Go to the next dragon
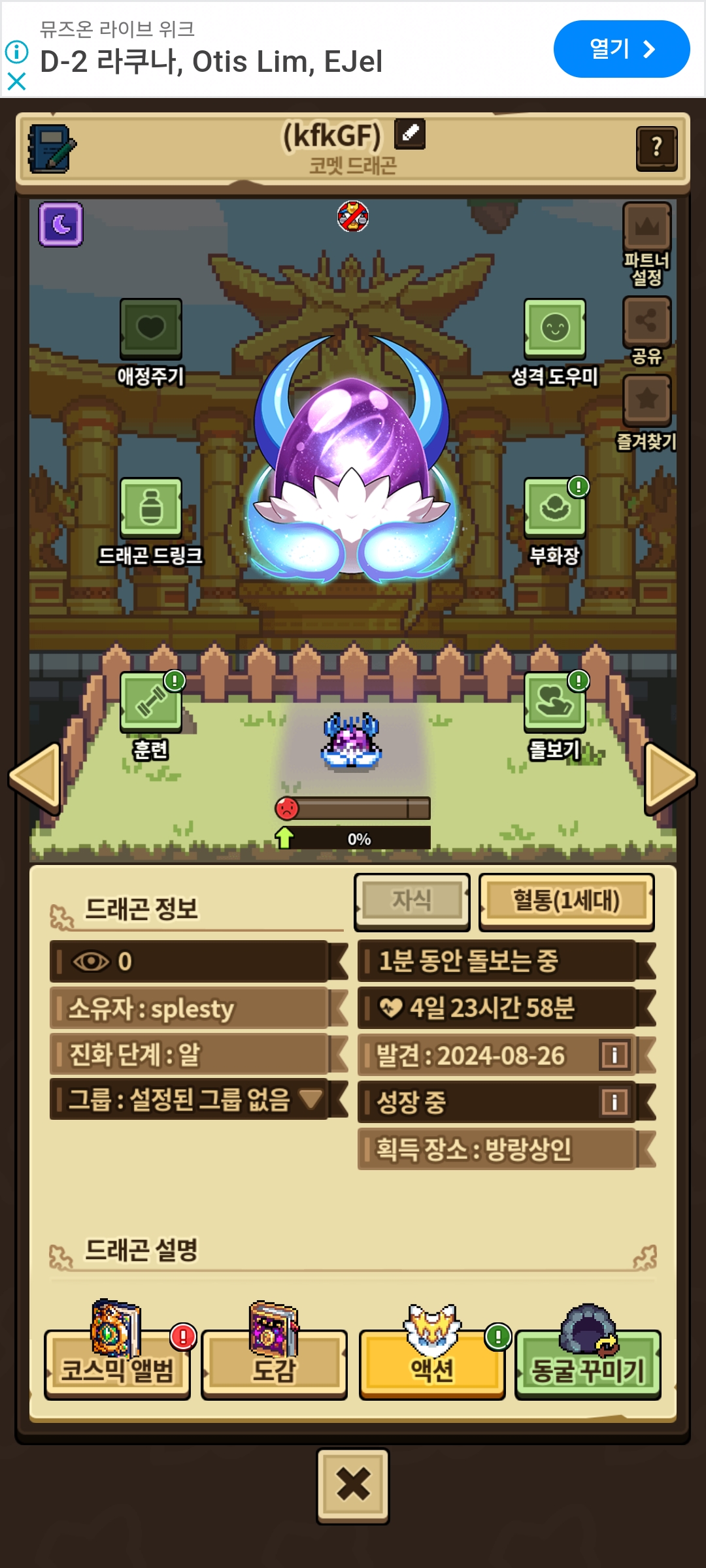The width and height of the screenshot is (706, 1568). click(669, 777)
